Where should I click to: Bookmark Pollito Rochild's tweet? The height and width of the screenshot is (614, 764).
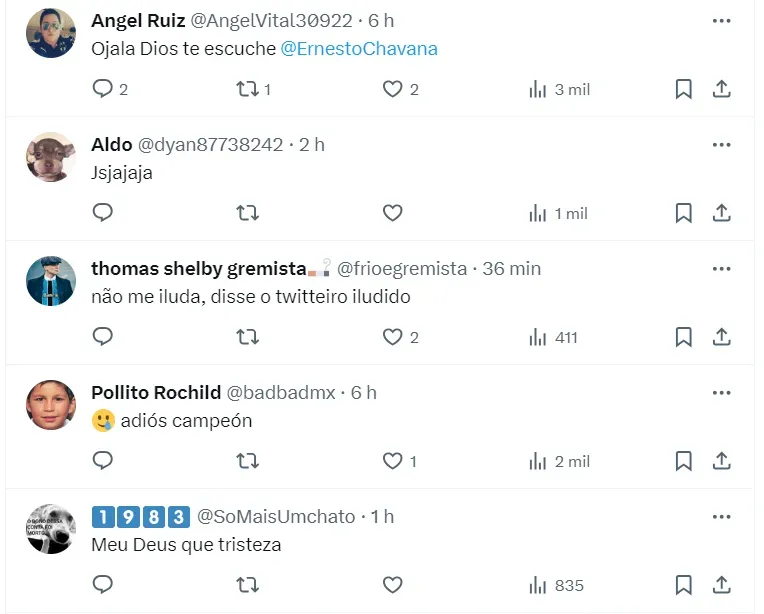(683, 461)
